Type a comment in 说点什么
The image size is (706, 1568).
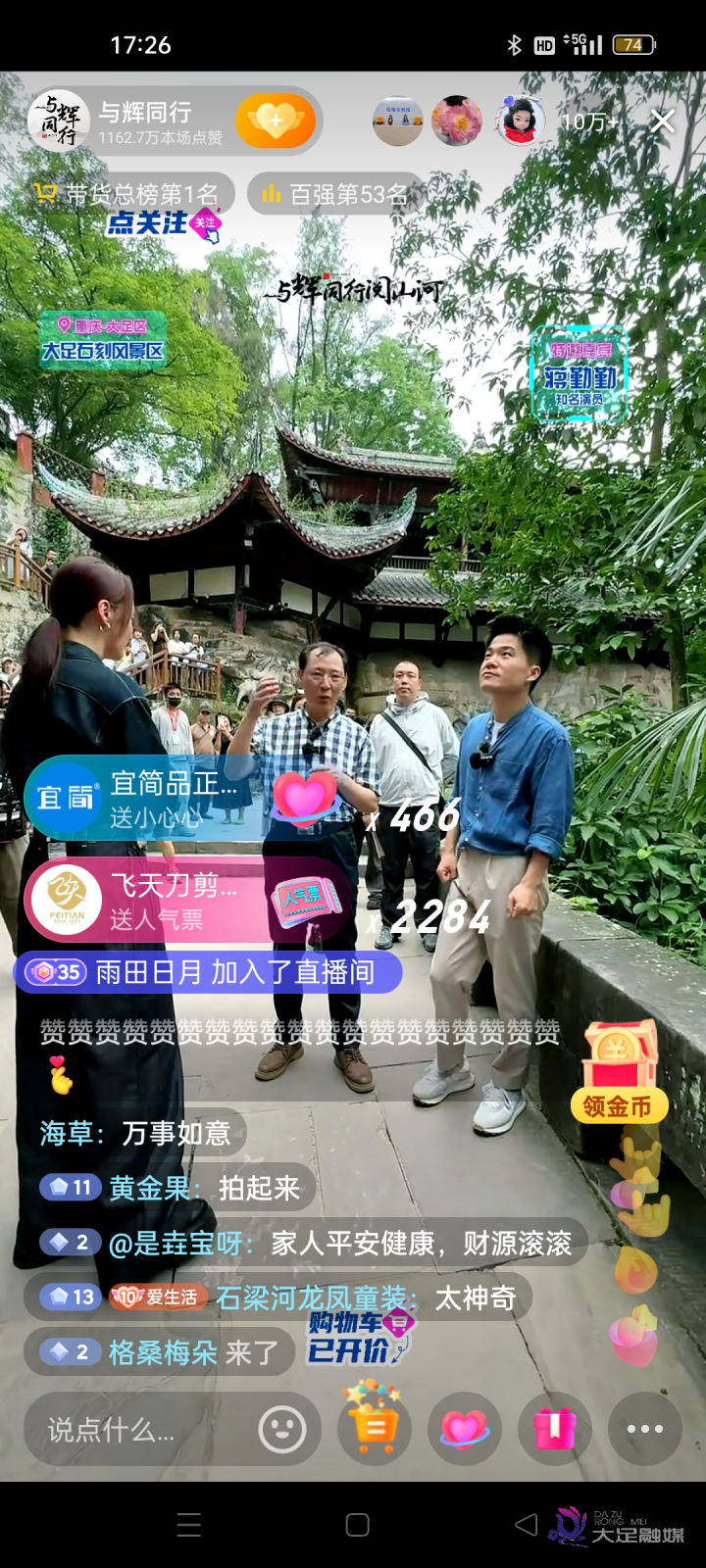(137, 1430)
